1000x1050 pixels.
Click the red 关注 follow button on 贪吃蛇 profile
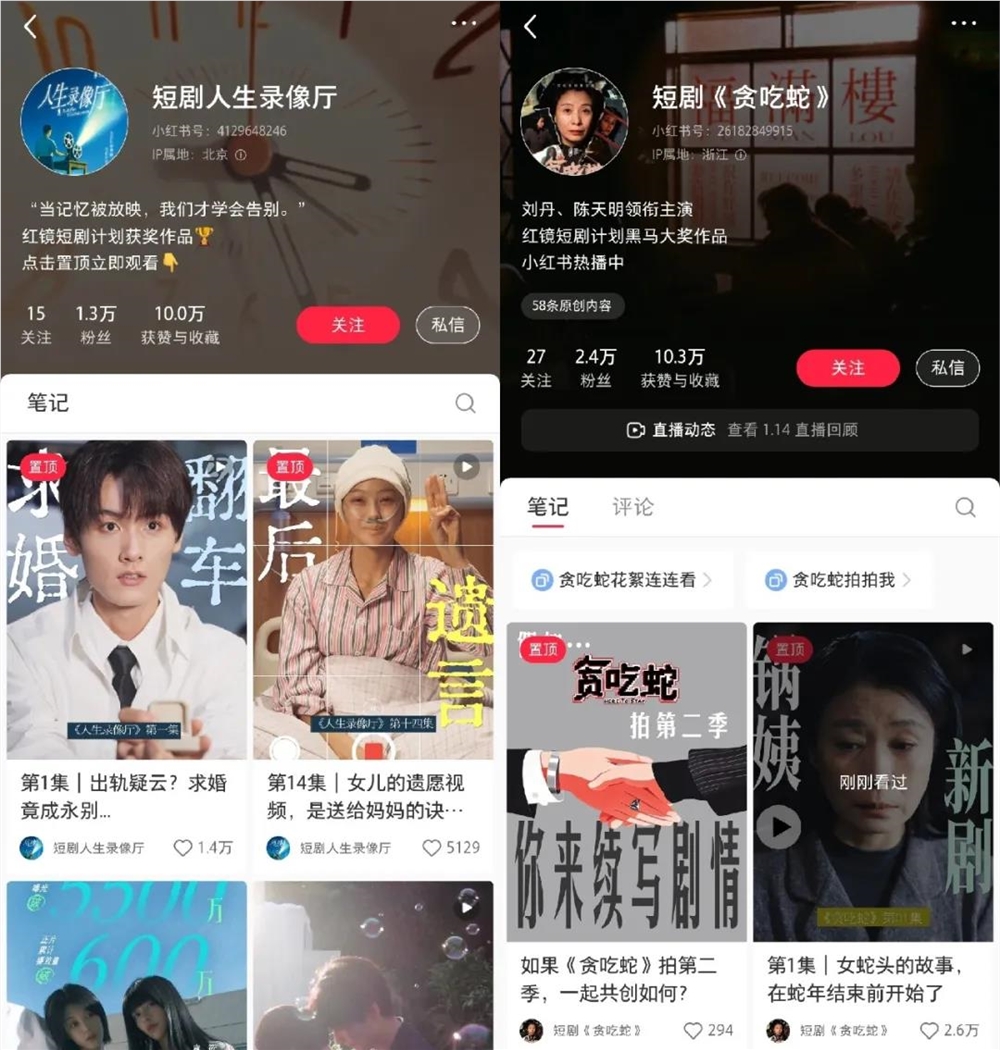click(x=847, y=368)
